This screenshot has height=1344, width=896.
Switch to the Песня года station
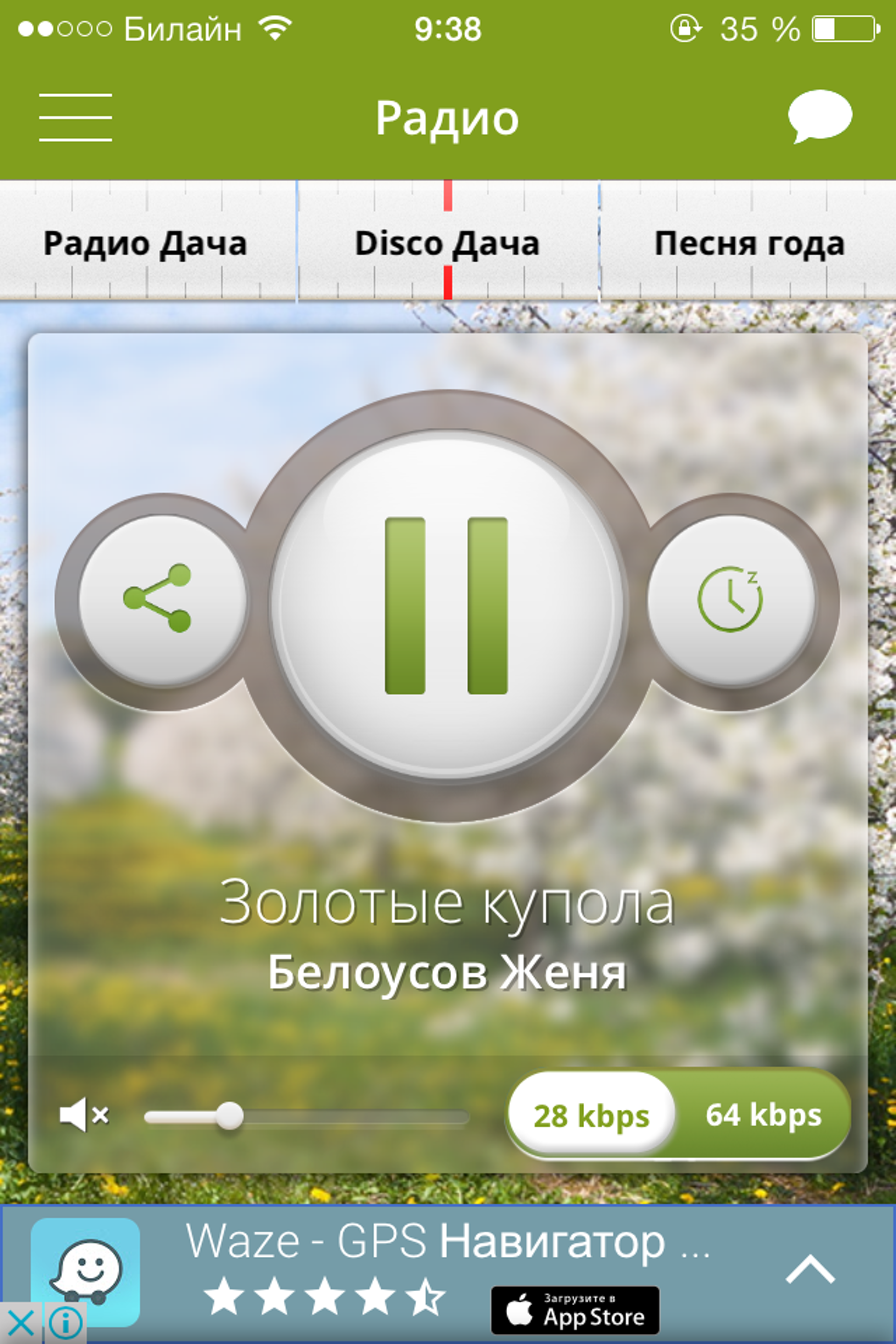tap(749, 244)
